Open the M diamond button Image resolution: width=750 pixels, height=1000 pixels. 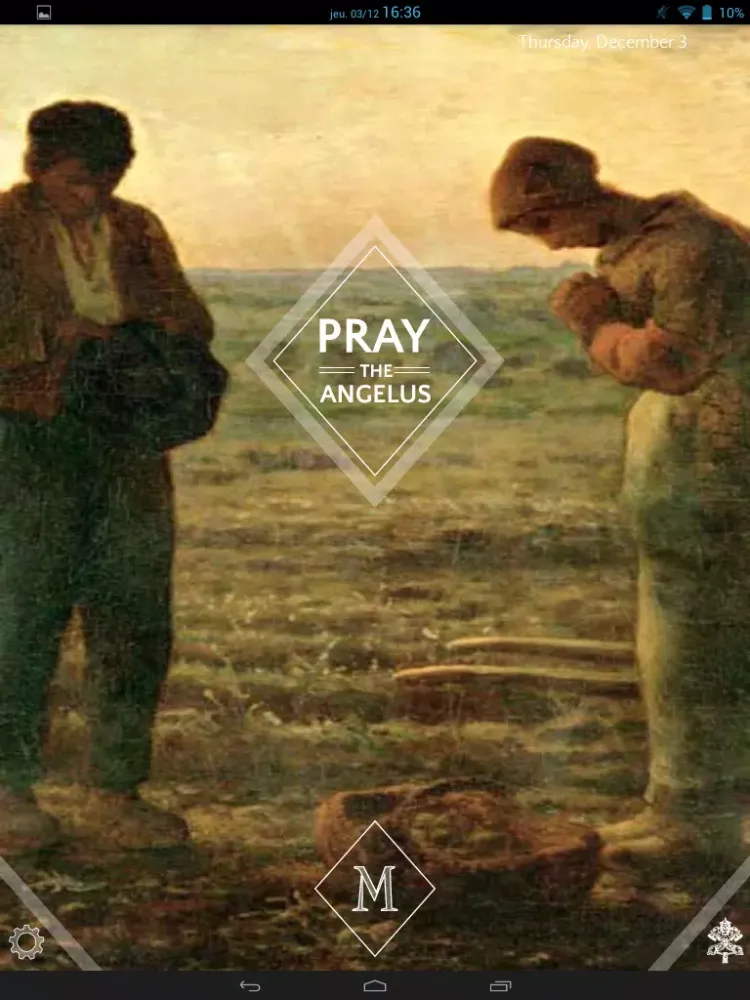coord(375,889)
